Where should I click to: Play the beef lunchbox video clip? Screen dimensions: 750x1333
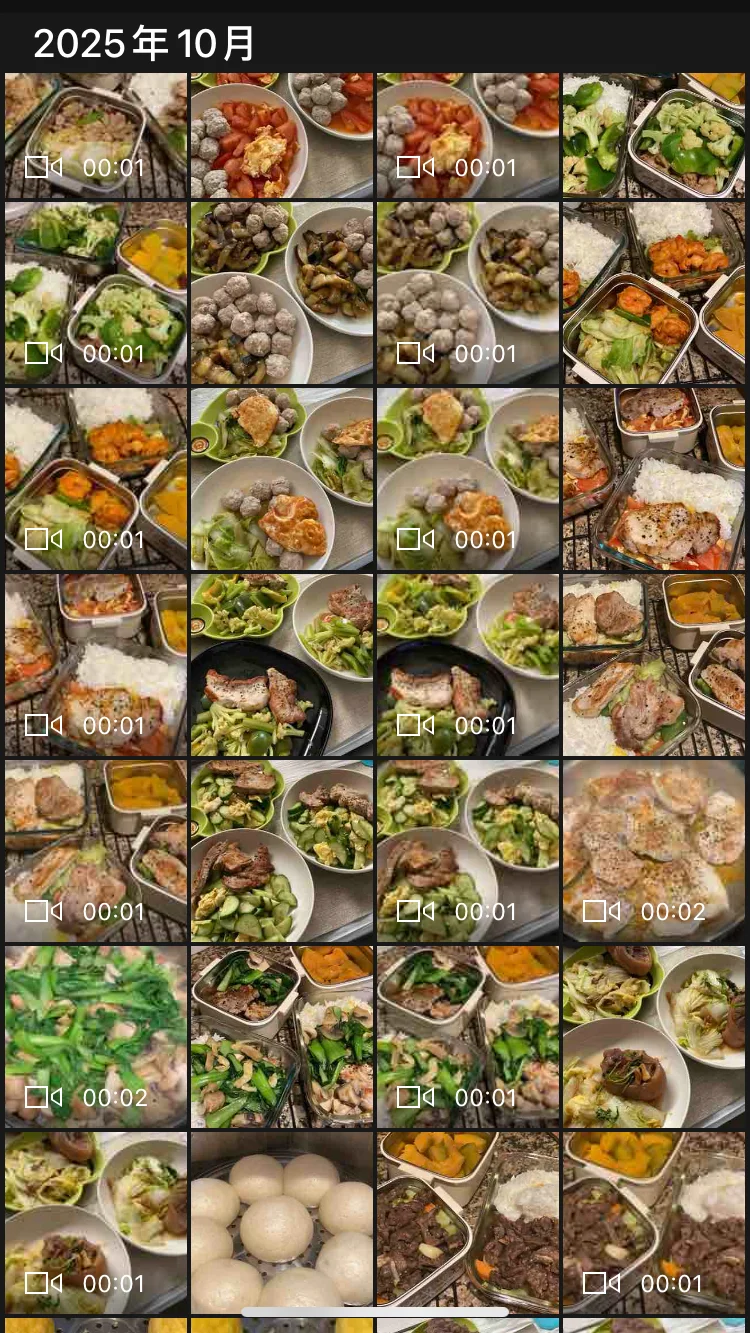click(x=654, y=1222)
